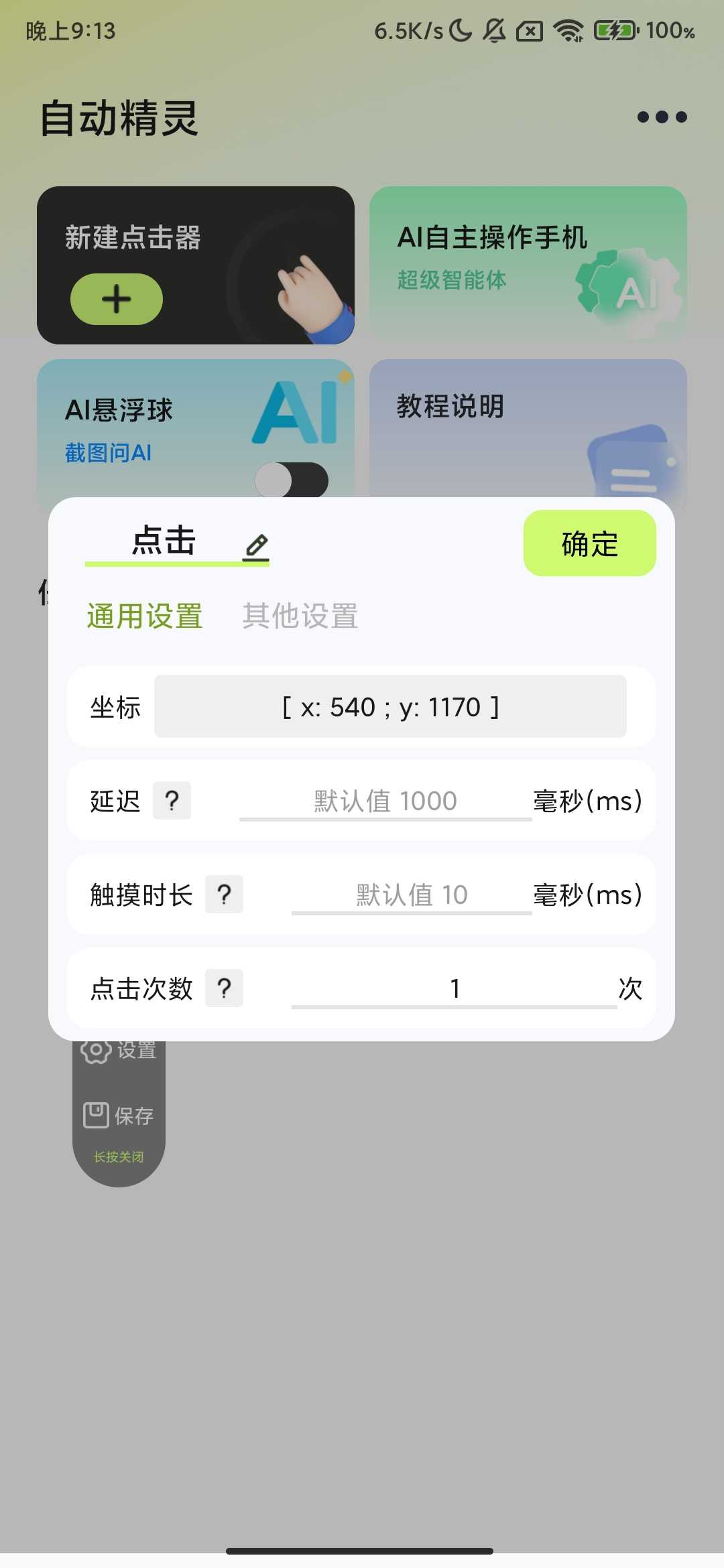Image resolution: width=724 pixels, height=1568 pixels.
Task: Click the 保存 save icon in floating panel
Action: tap(98, 1114)
